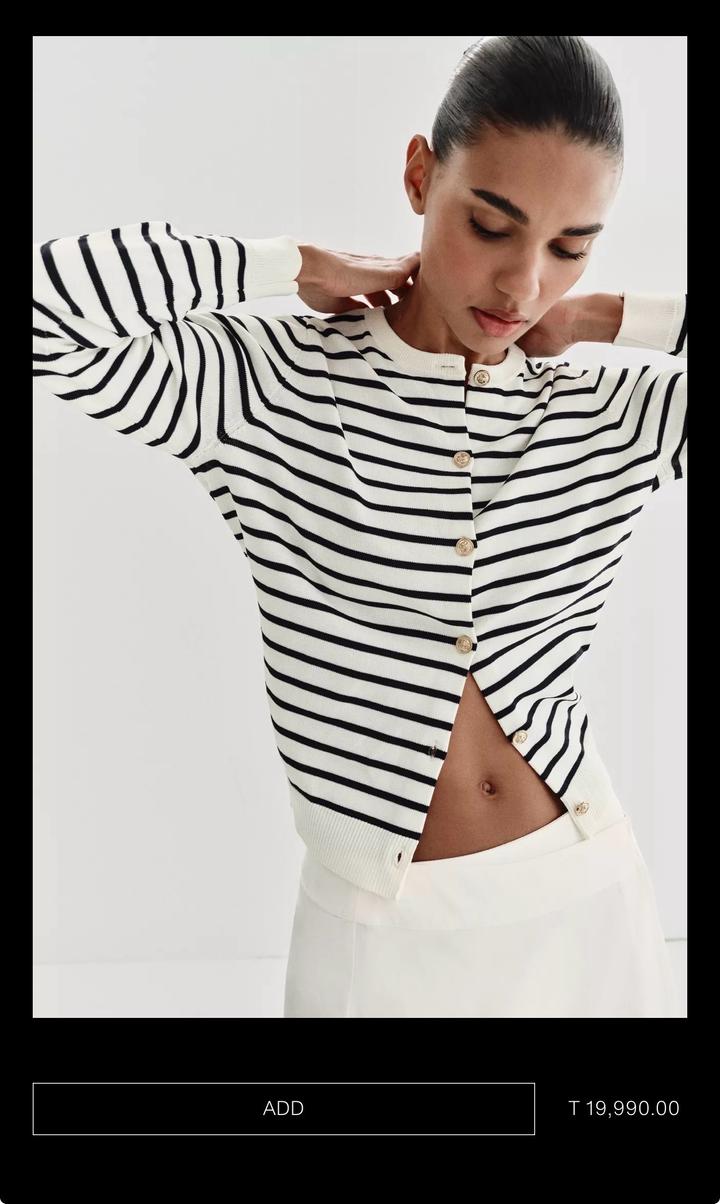This screenshot has height=1204, width=720.
Task: Open the striped cardigan product photo
Action: point(360,527)
